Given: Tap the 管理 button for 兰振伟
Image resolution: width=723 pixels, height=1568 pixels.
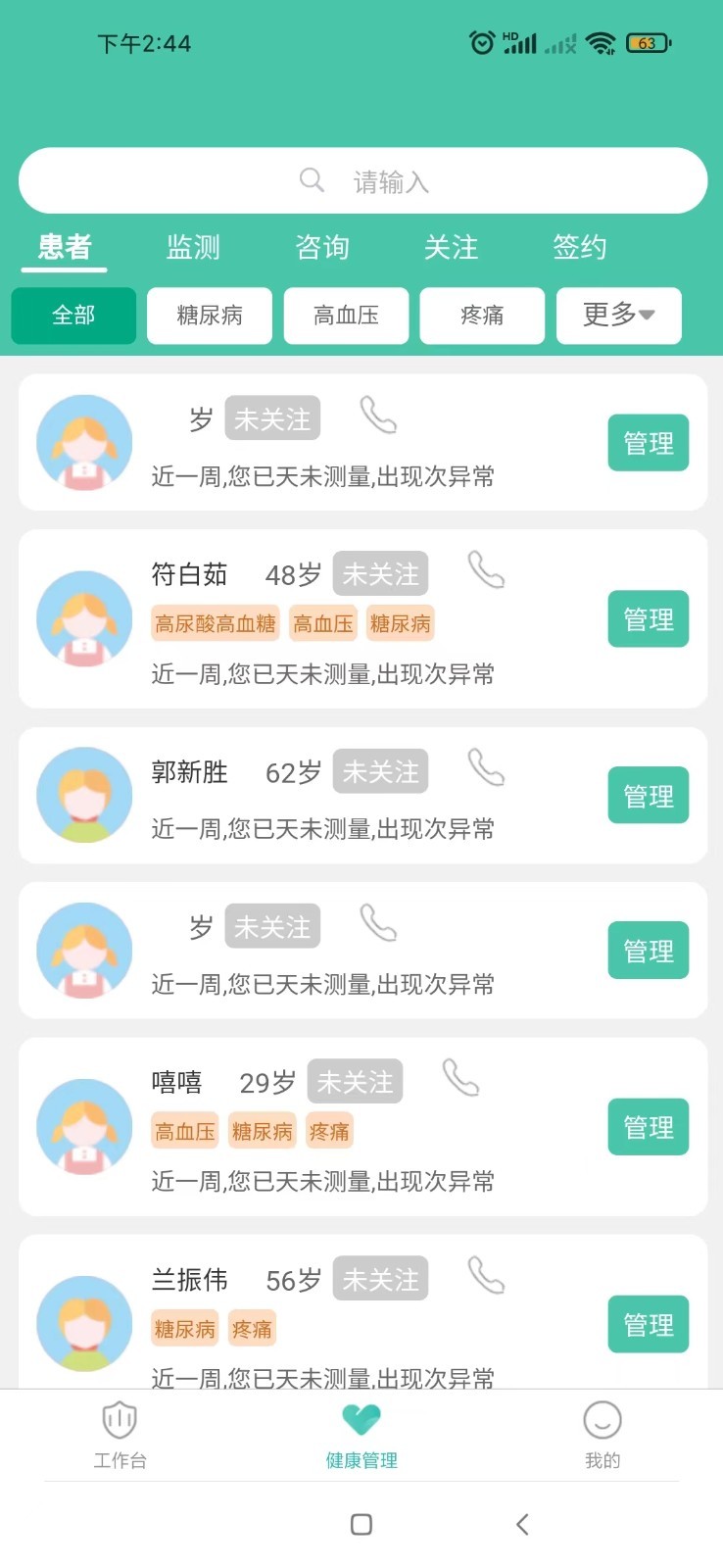Looking at the screenshot, I should [648, 1323].
